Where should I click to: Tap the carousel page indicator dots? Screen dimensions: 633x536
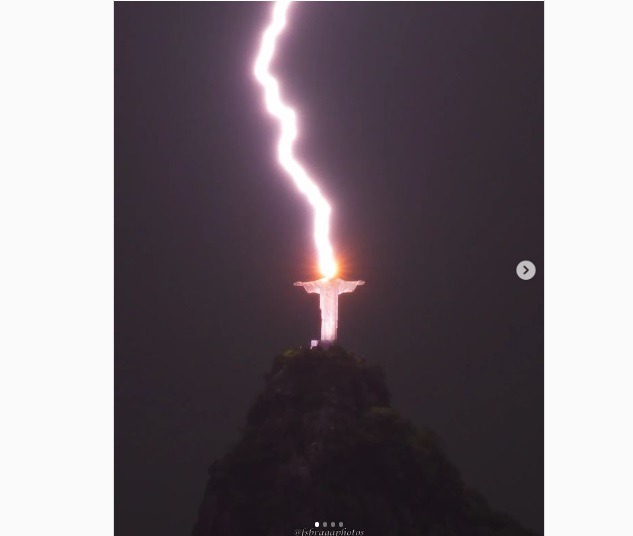[329, 524]
